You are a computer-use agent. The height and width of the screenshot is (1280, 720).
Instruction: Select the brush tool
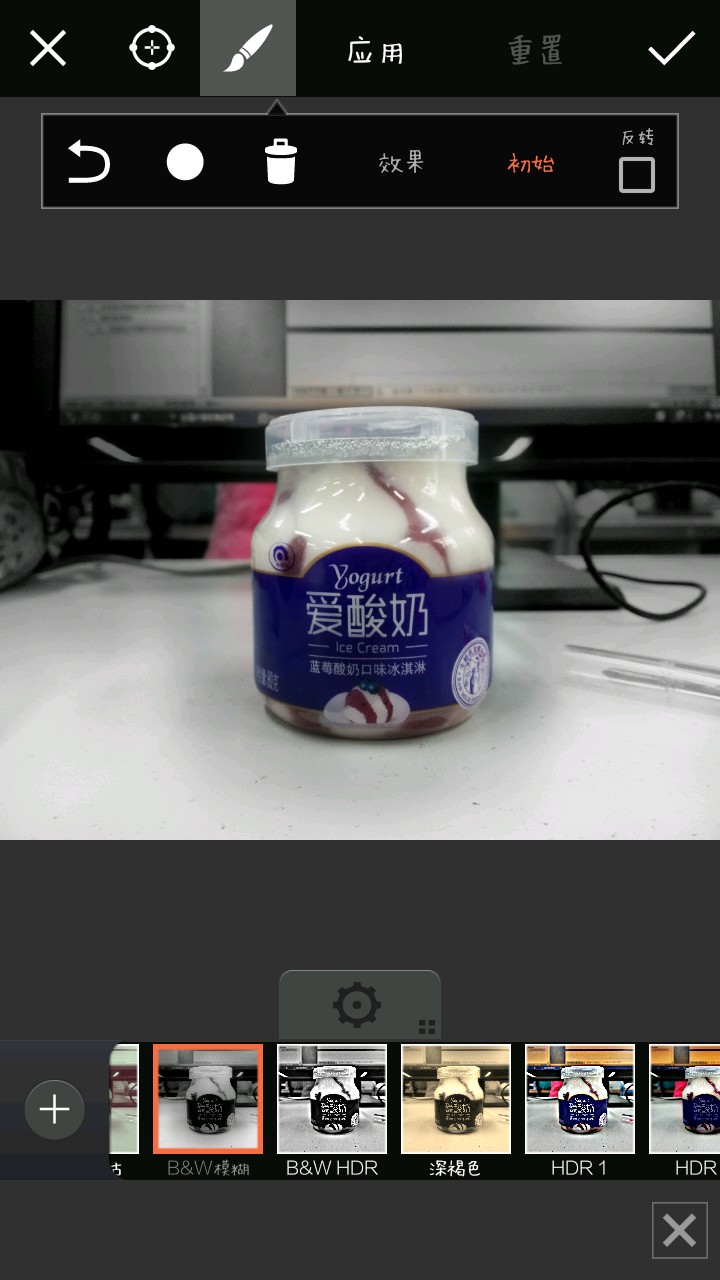247,48
